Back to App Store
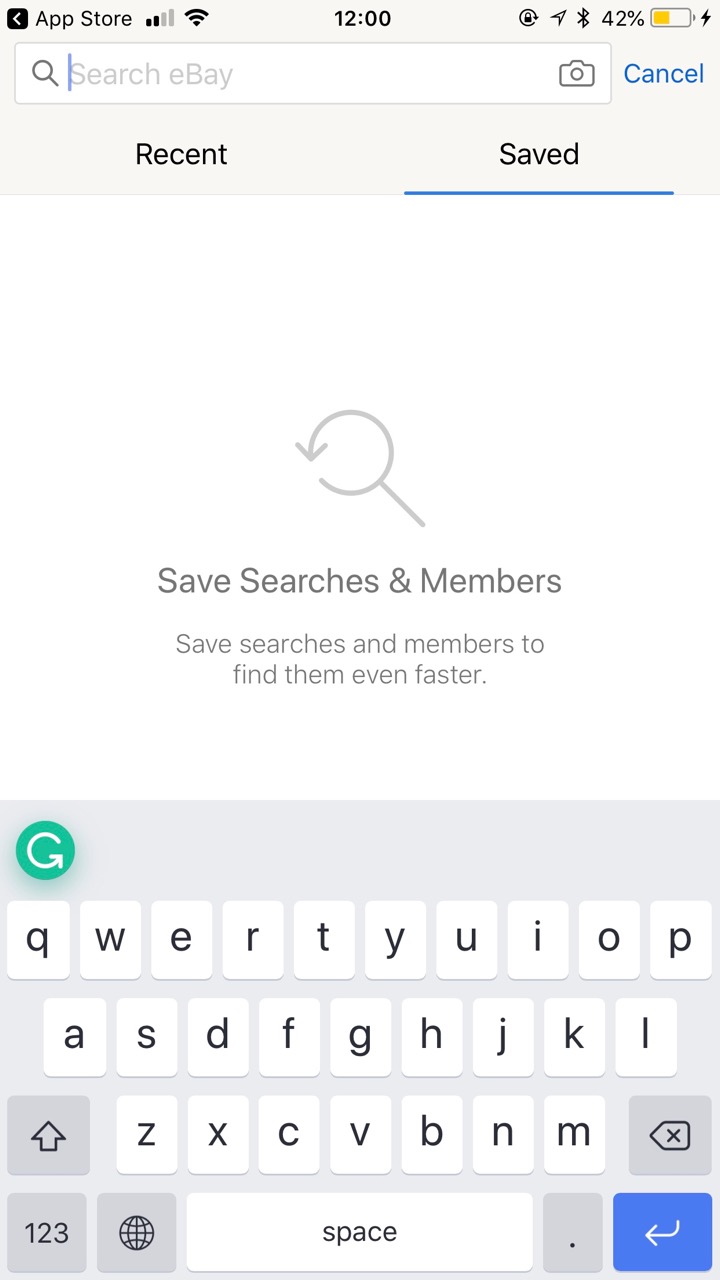Viewport: 720px width, 1280px height. pyautogui.click(x=70, y=18)
